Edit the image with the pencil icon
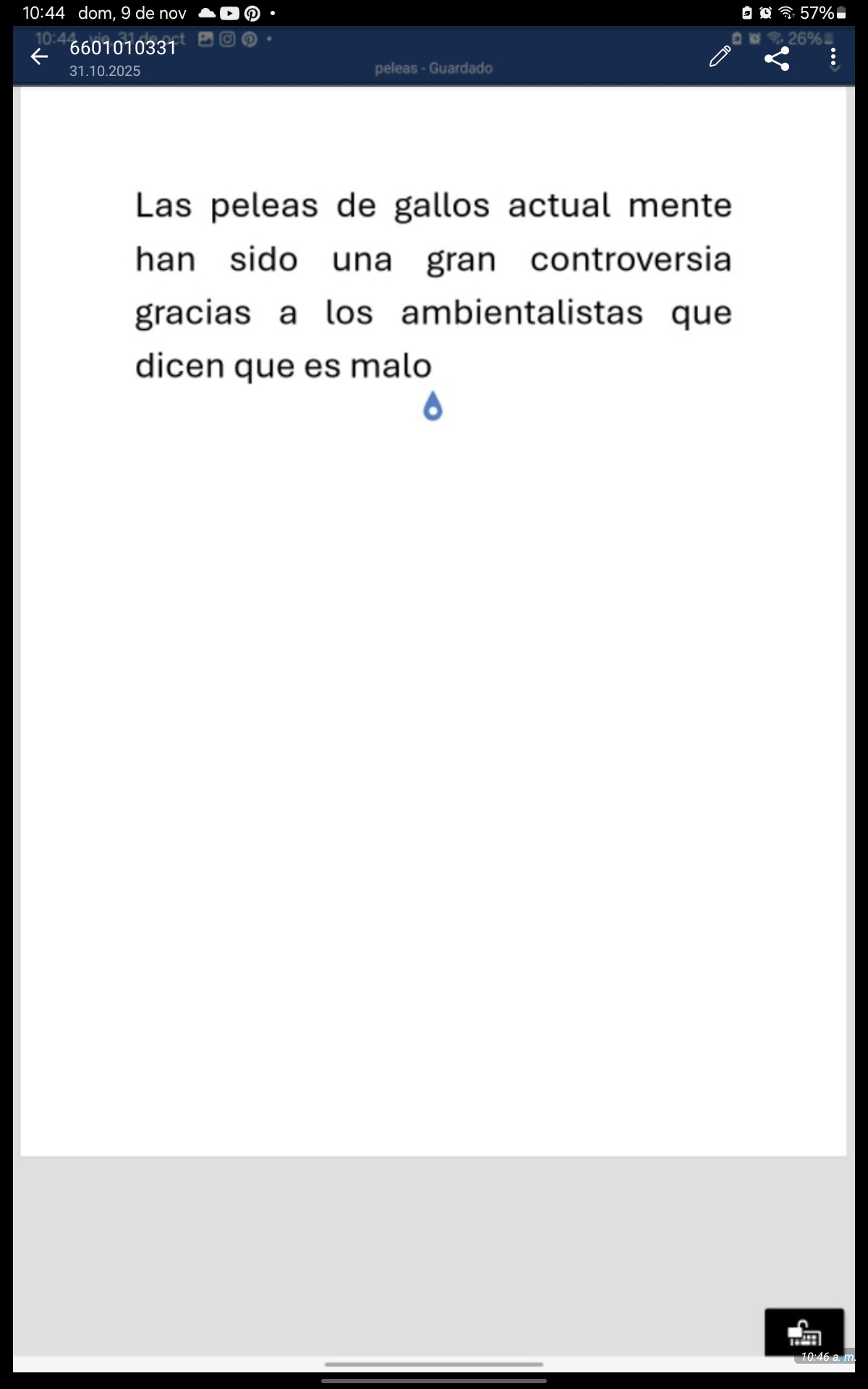This screenshot has height=1389, width=868. (720, 57)
